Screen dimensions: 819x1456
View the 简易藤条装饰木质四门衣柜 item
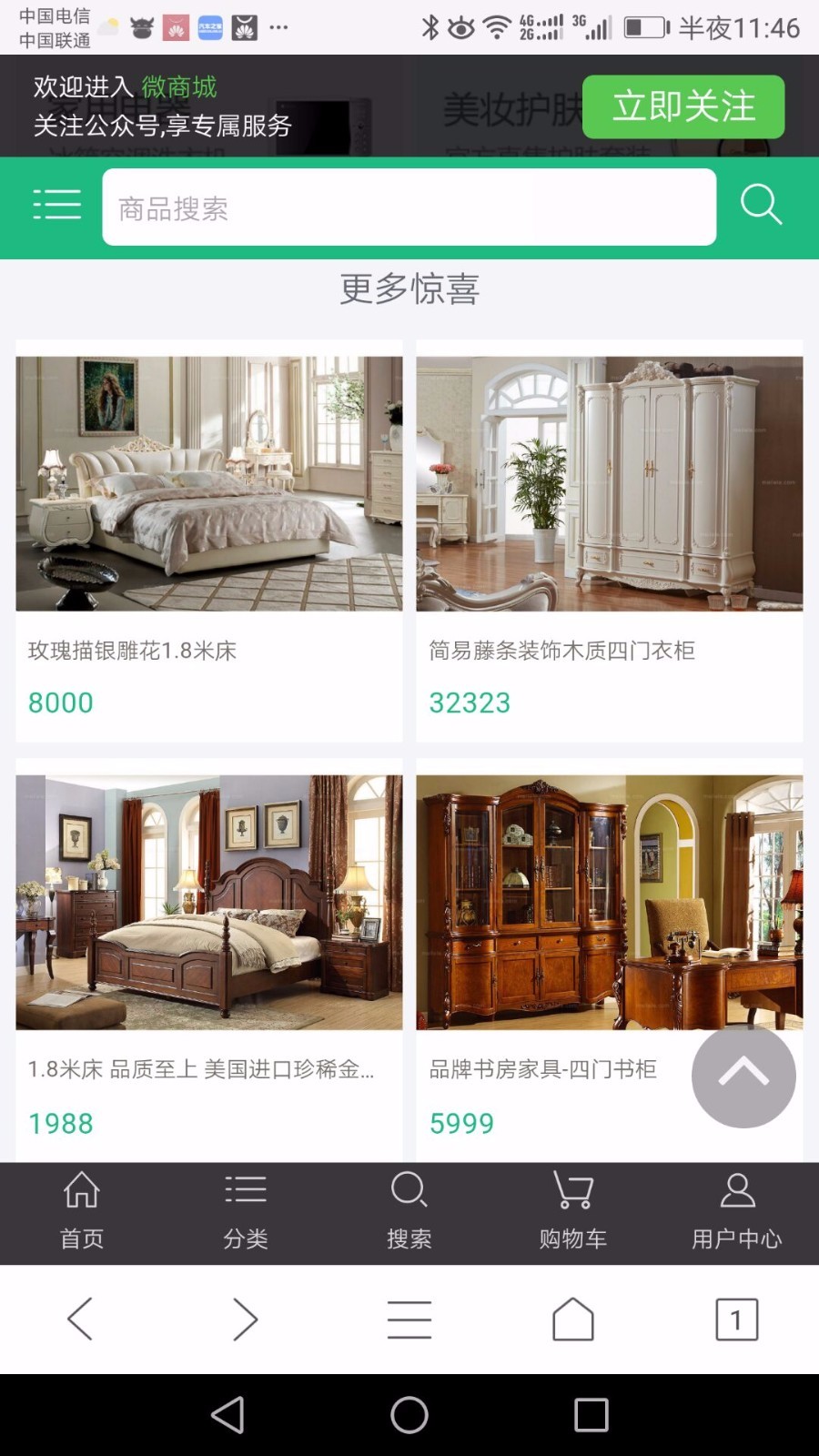[x=610, y=482]
